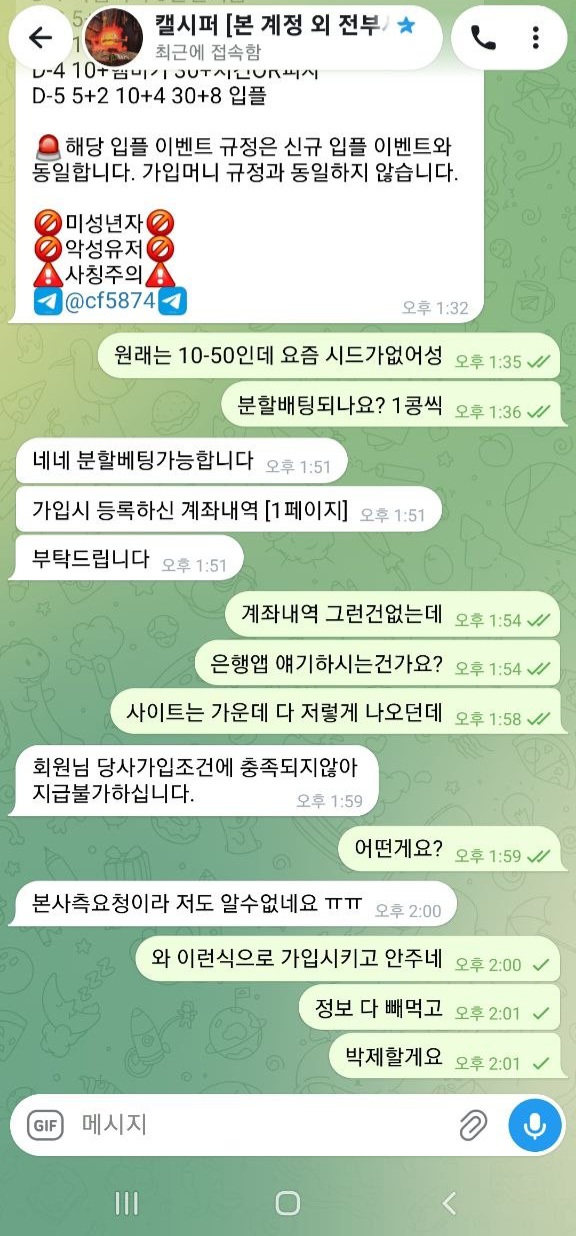Viewport: 576px width, 1236px height.
Task: Open the @cf5874 mention link
Action: pos(111,302)
